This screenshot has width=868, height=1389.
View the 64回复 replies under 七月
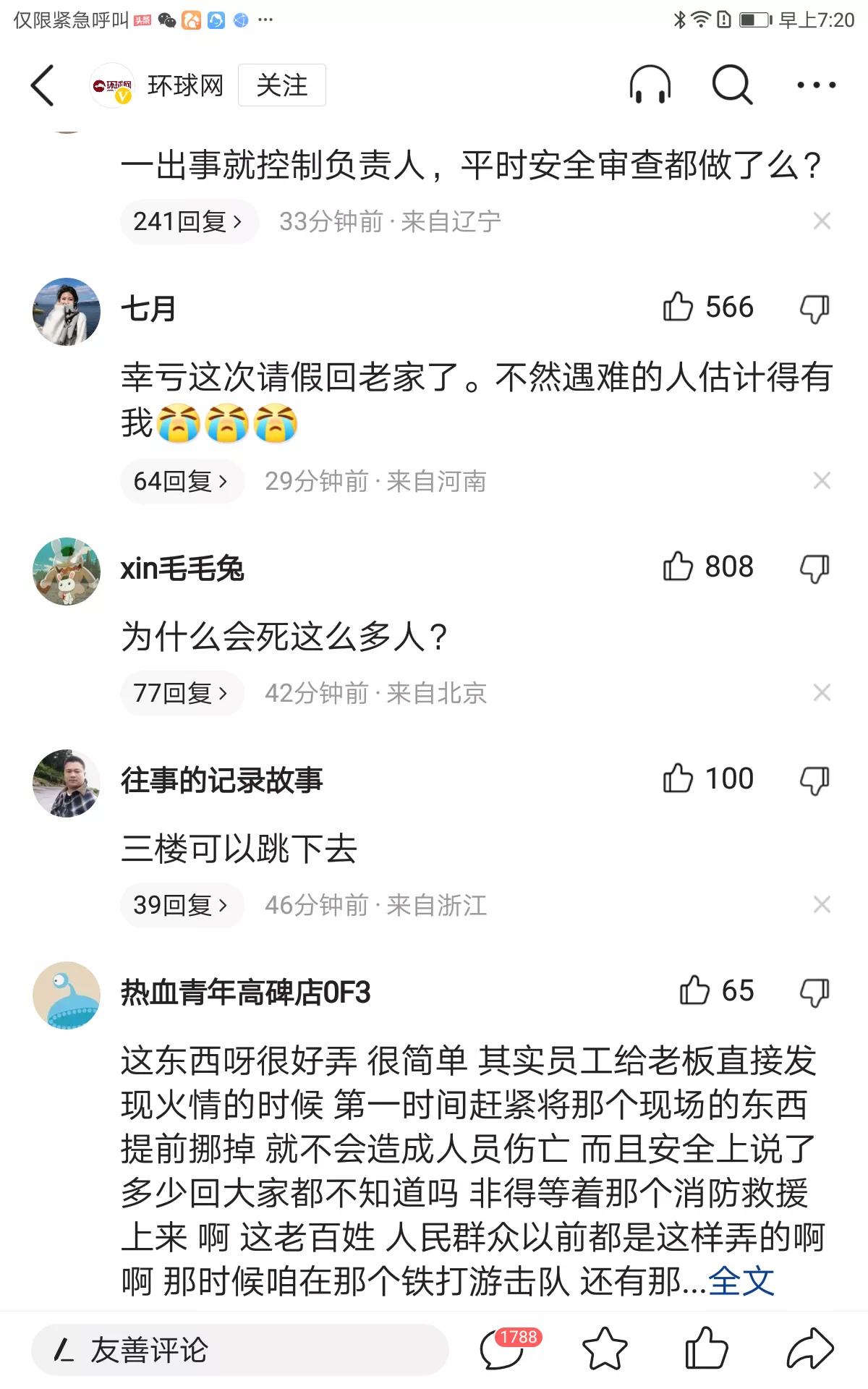point(181,481)
